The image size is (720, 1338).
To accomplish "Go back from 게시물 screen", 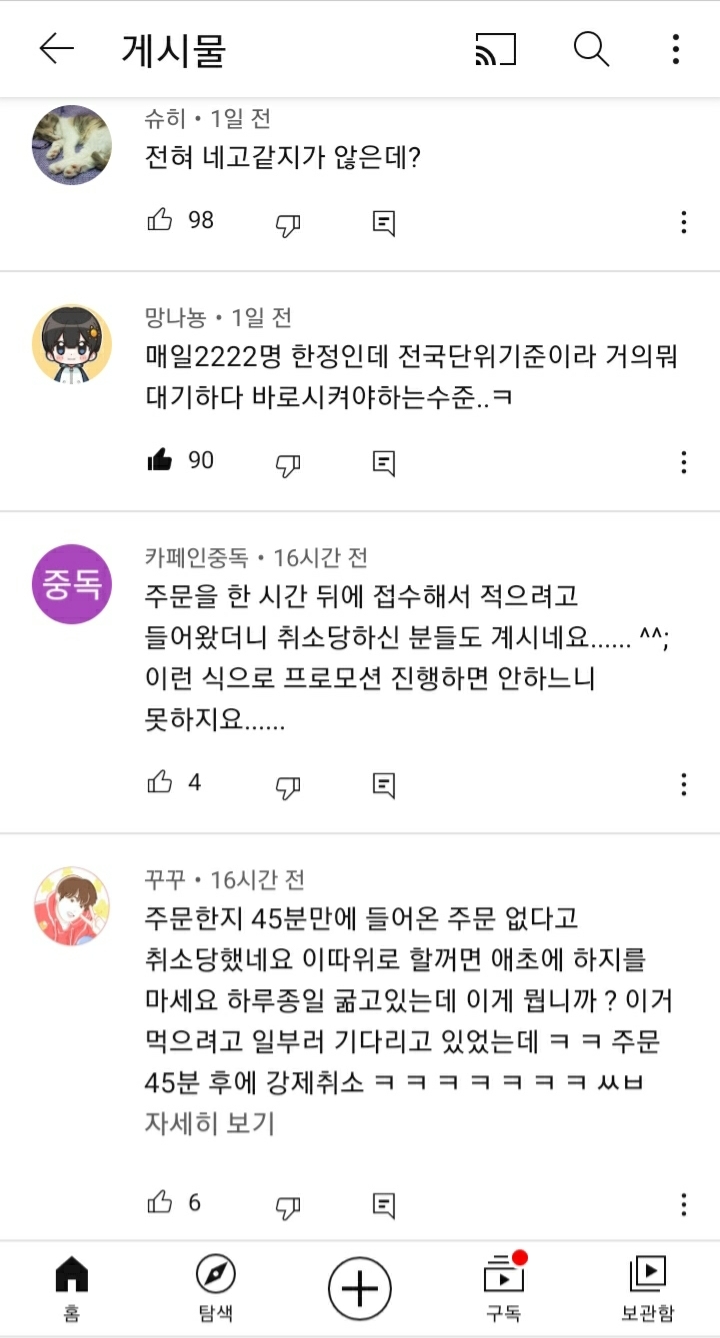I will pos(56,49).
